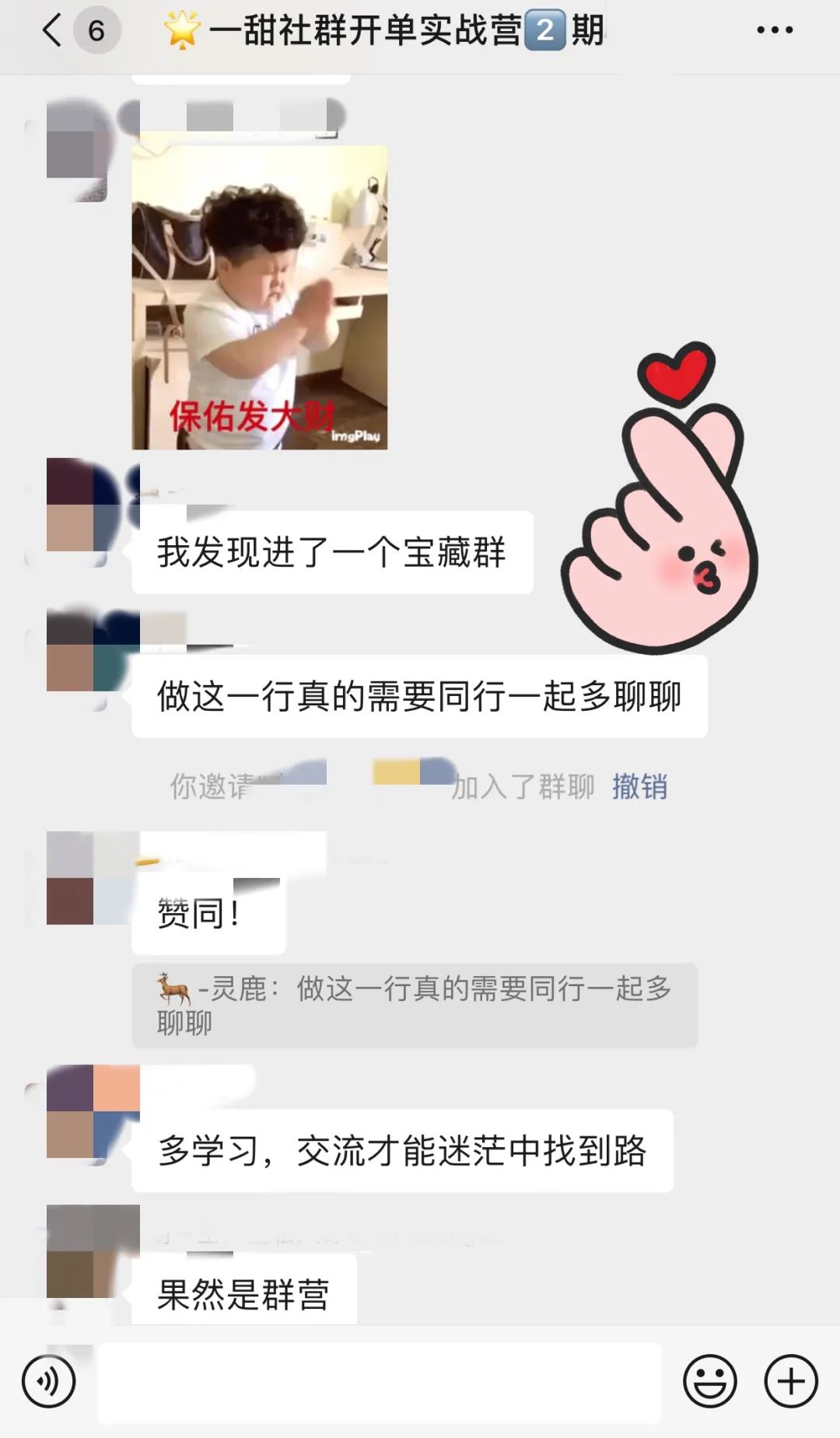Open the emoji sticker panel
840x1438 pixels.
709,1381
